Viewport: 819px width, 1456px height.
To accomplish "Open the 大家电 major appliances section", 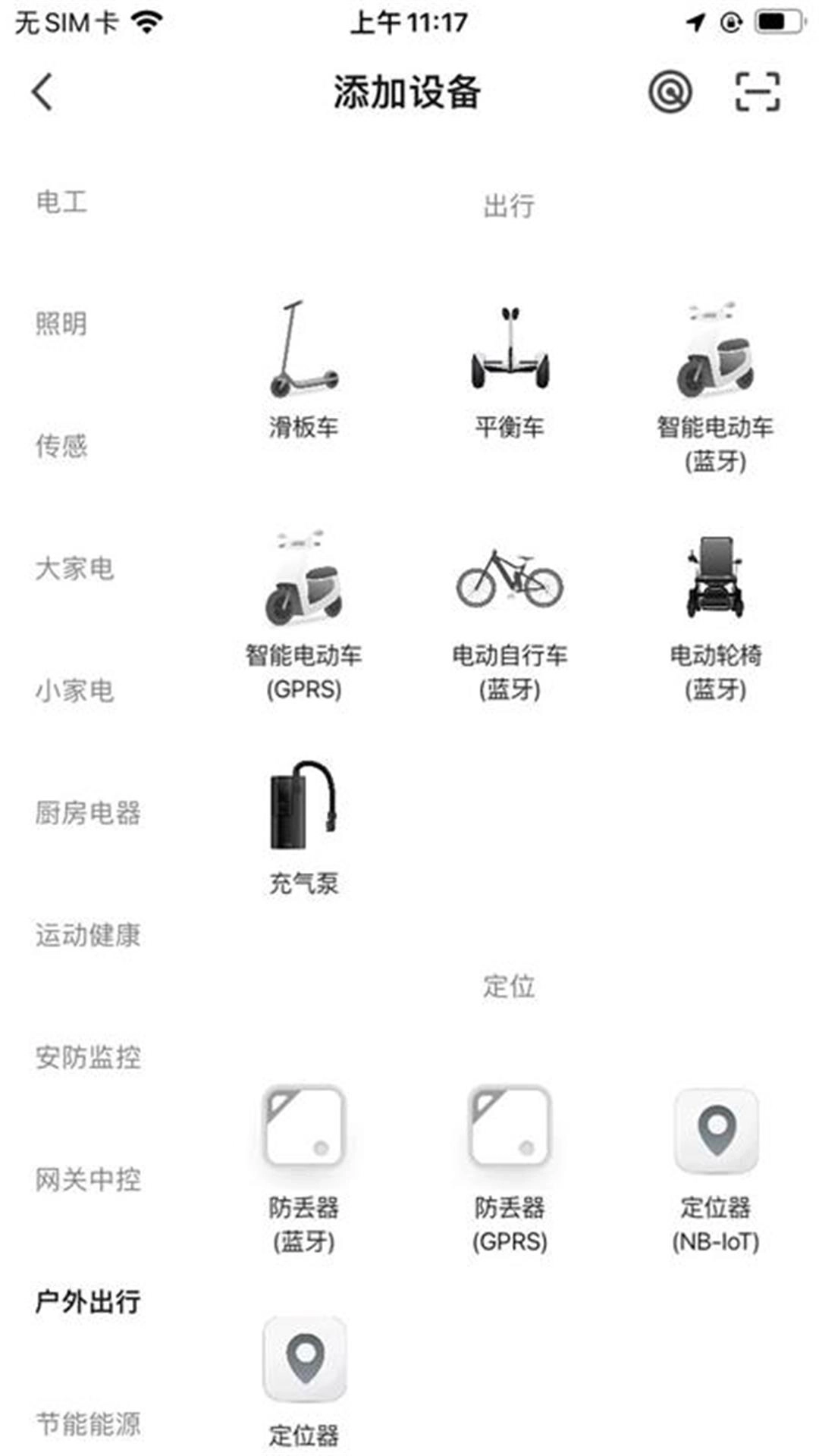I will (74, 569).
